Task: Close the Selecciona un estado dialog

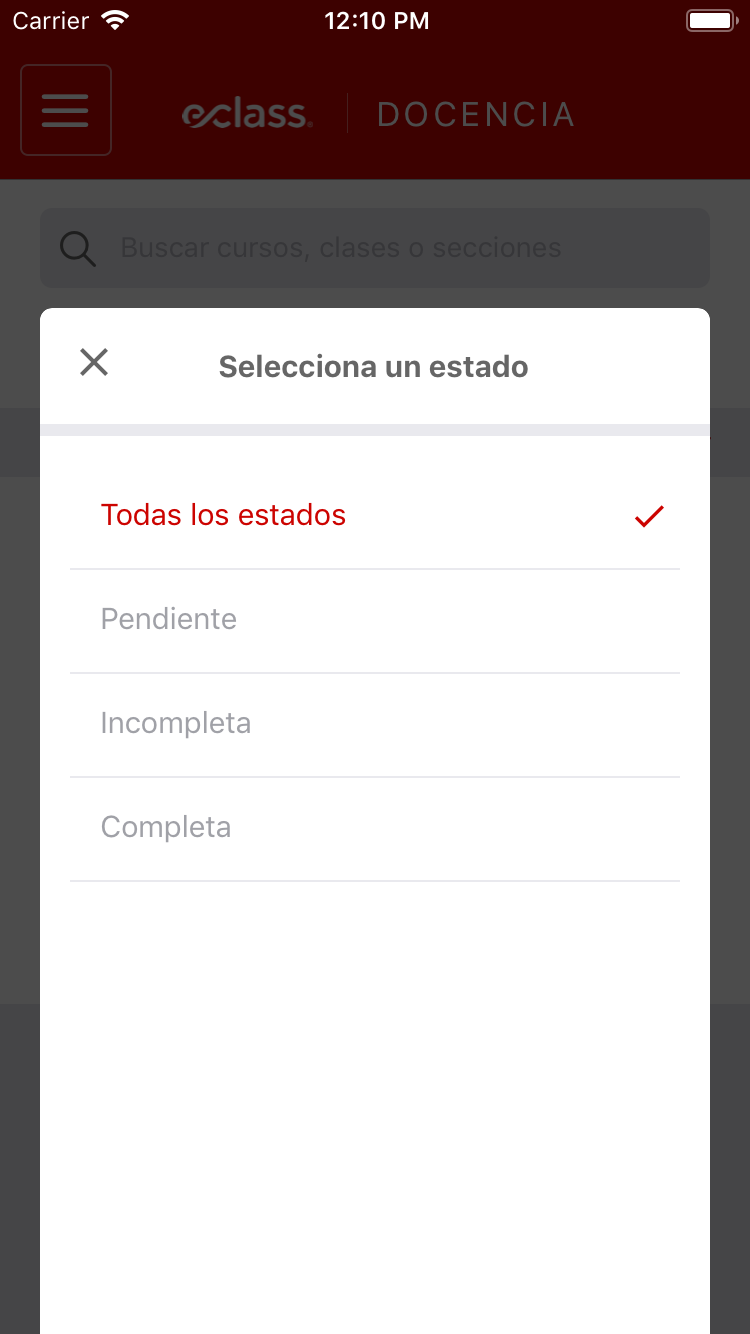Action: click(x=94, y=362)
